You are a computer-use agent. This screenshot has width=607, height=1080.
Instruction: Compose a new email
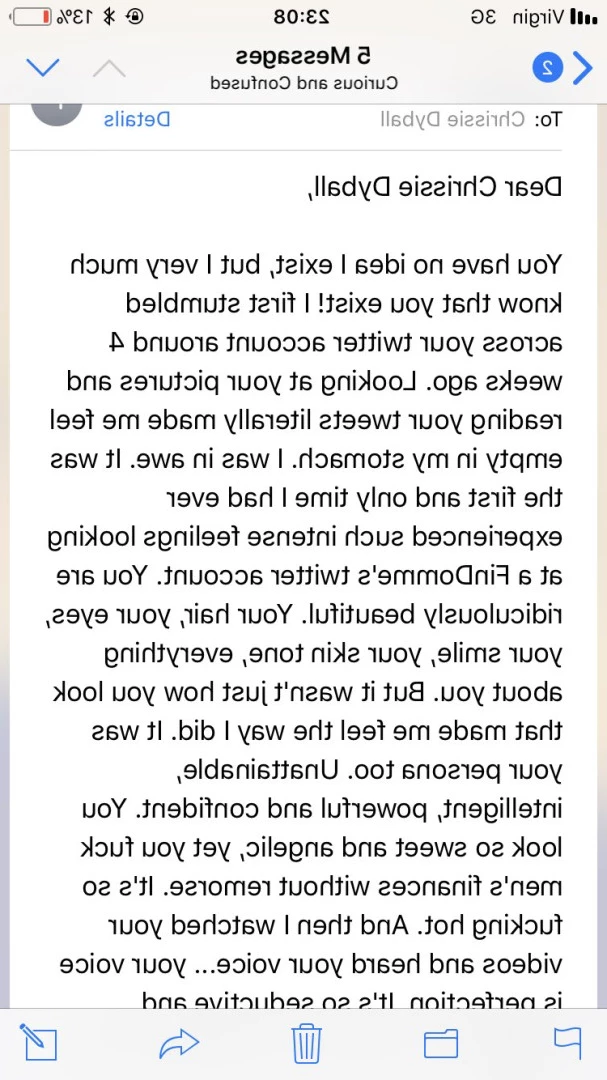click(x=39, y=1042)
